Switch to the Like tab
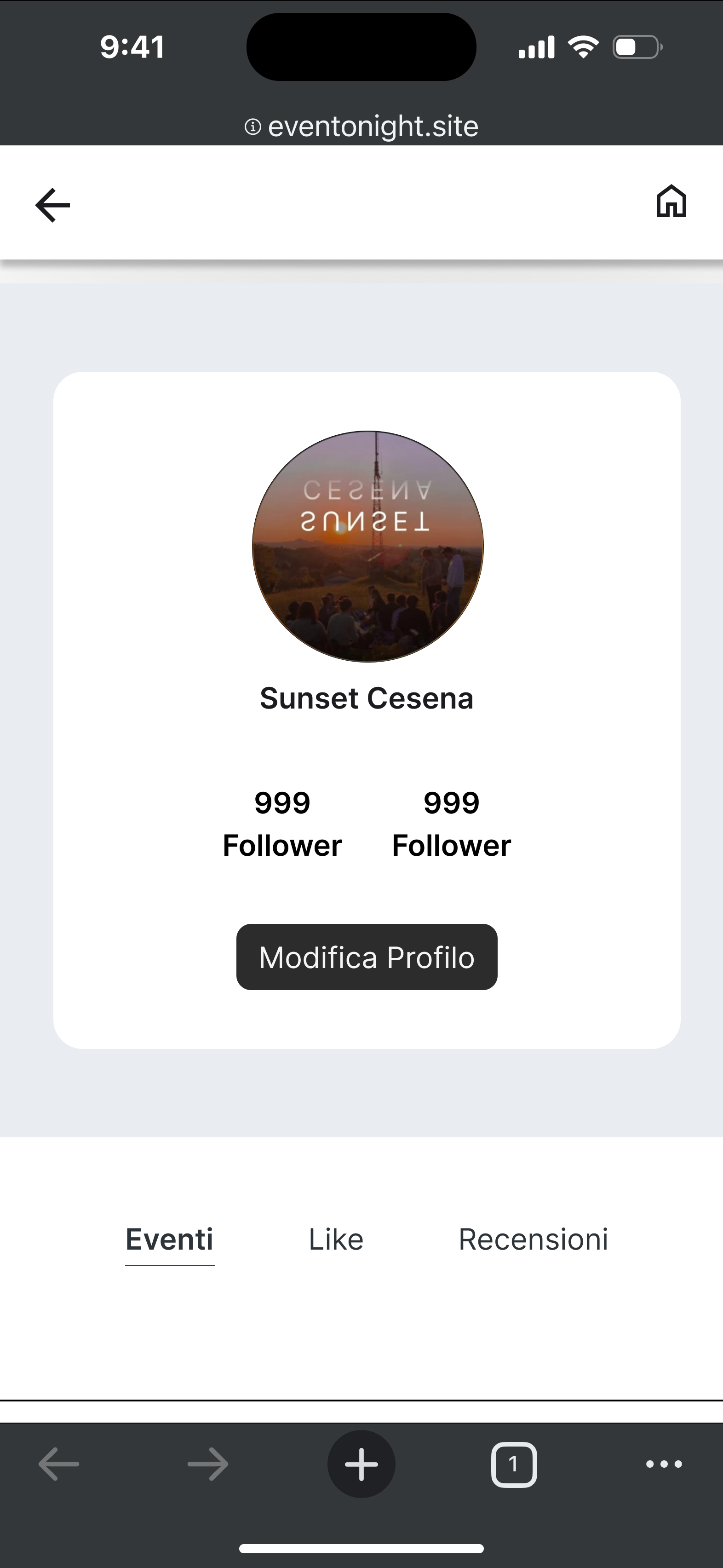This screenshot has width=723, height=1568. pos(335,1239)
